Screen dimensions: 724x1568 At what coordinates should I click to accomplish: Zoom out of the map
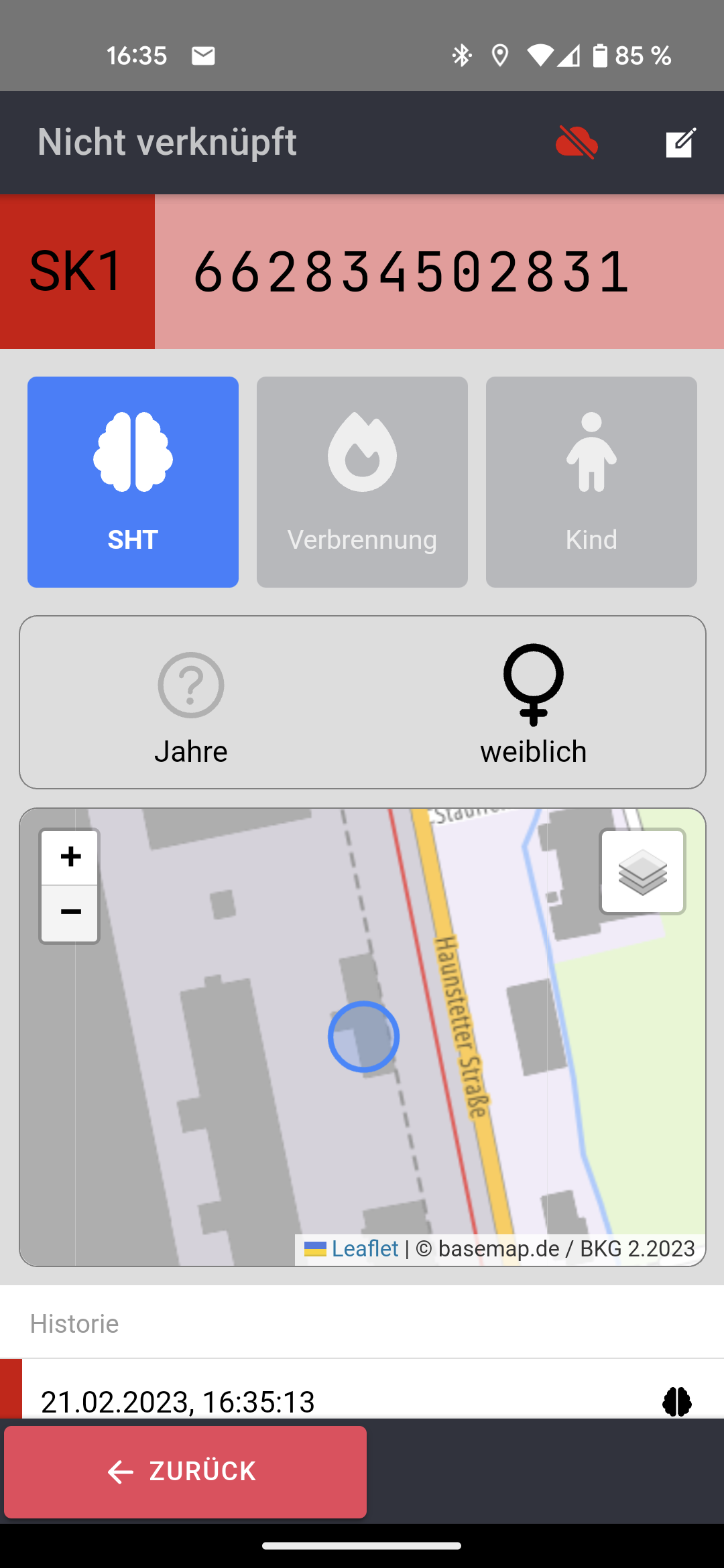pos(70,913)
